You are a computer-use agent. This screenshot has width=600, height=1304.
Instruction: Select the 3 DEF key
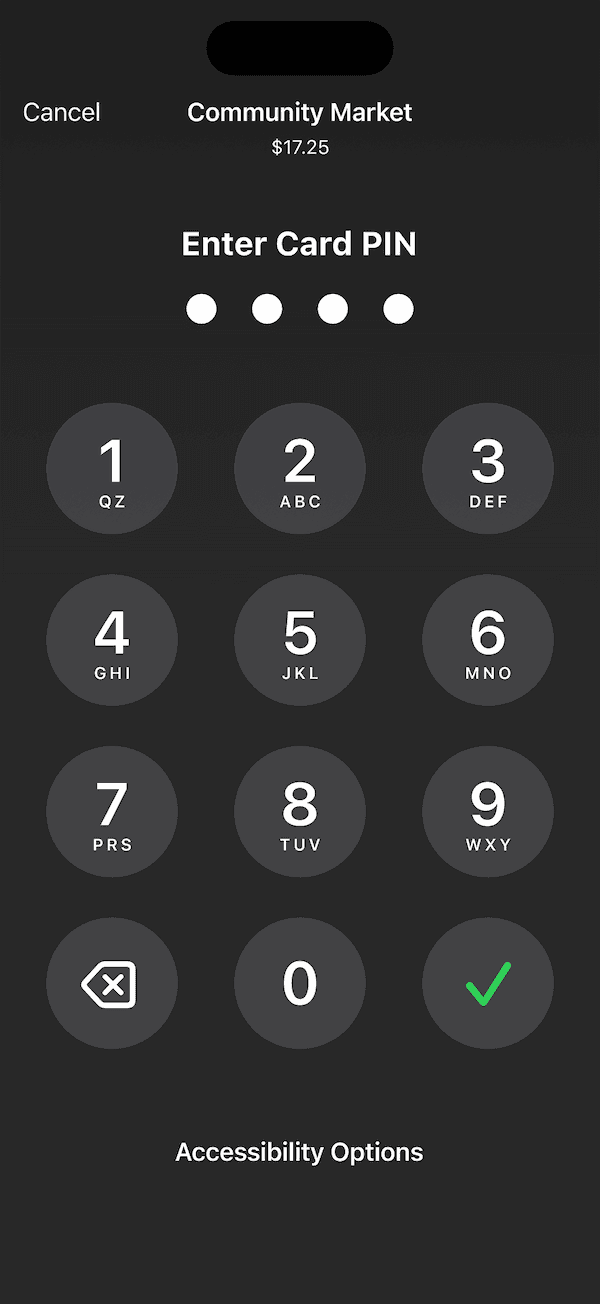(x=488, y=469)
